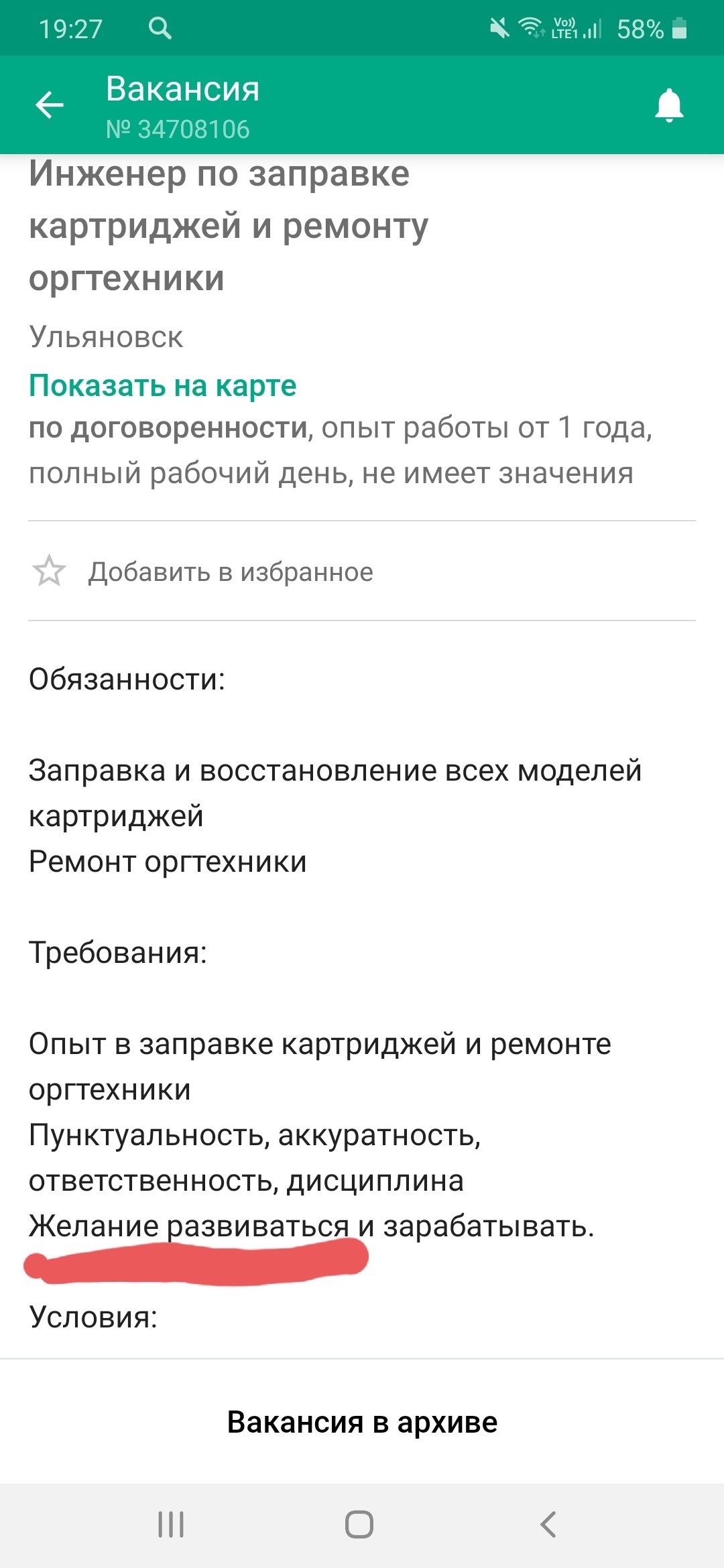724x1568 pixels.
Task: Open the notifications bell
Action: pos(668,105)
